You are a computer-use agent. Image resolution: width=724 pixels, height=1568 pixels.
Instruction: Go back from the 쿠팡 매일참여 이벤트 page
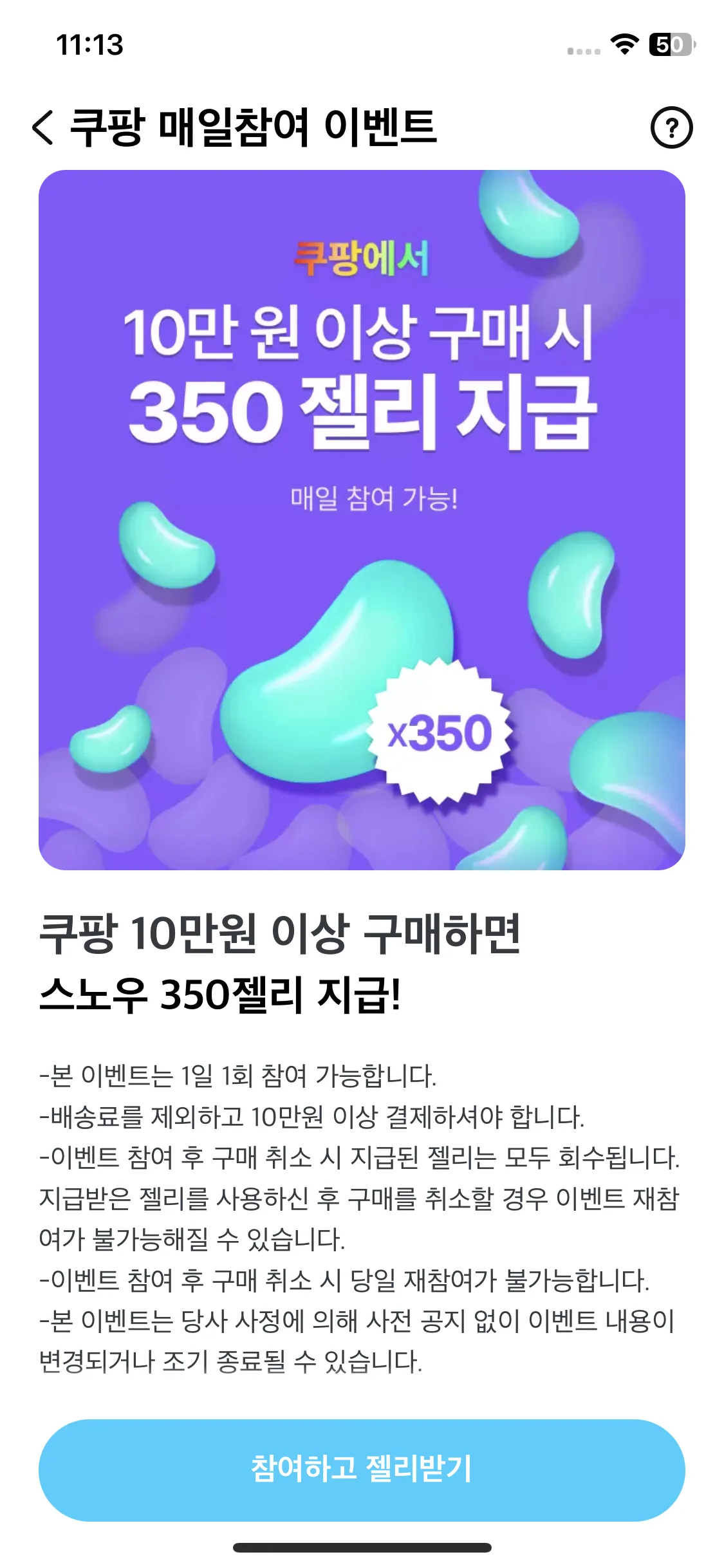coord(42,127)
